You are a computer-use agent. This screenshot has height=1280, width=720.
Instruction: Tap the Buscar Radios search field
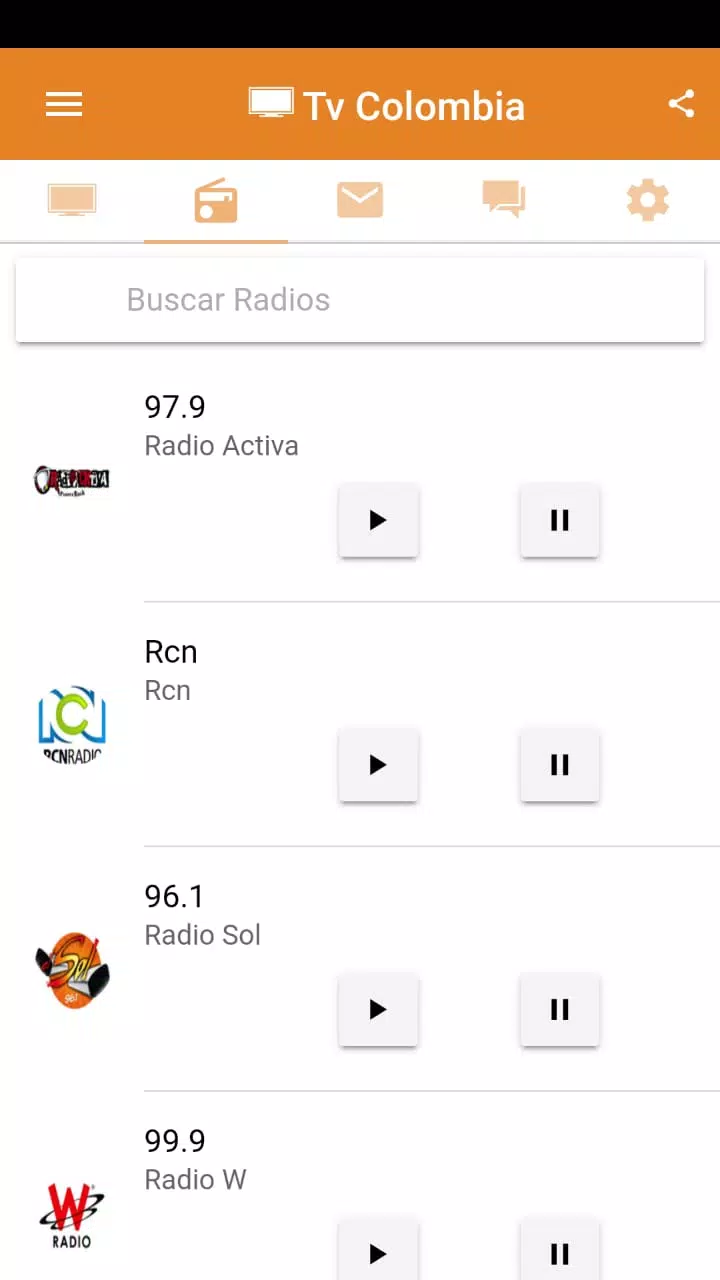coord(360,300)
